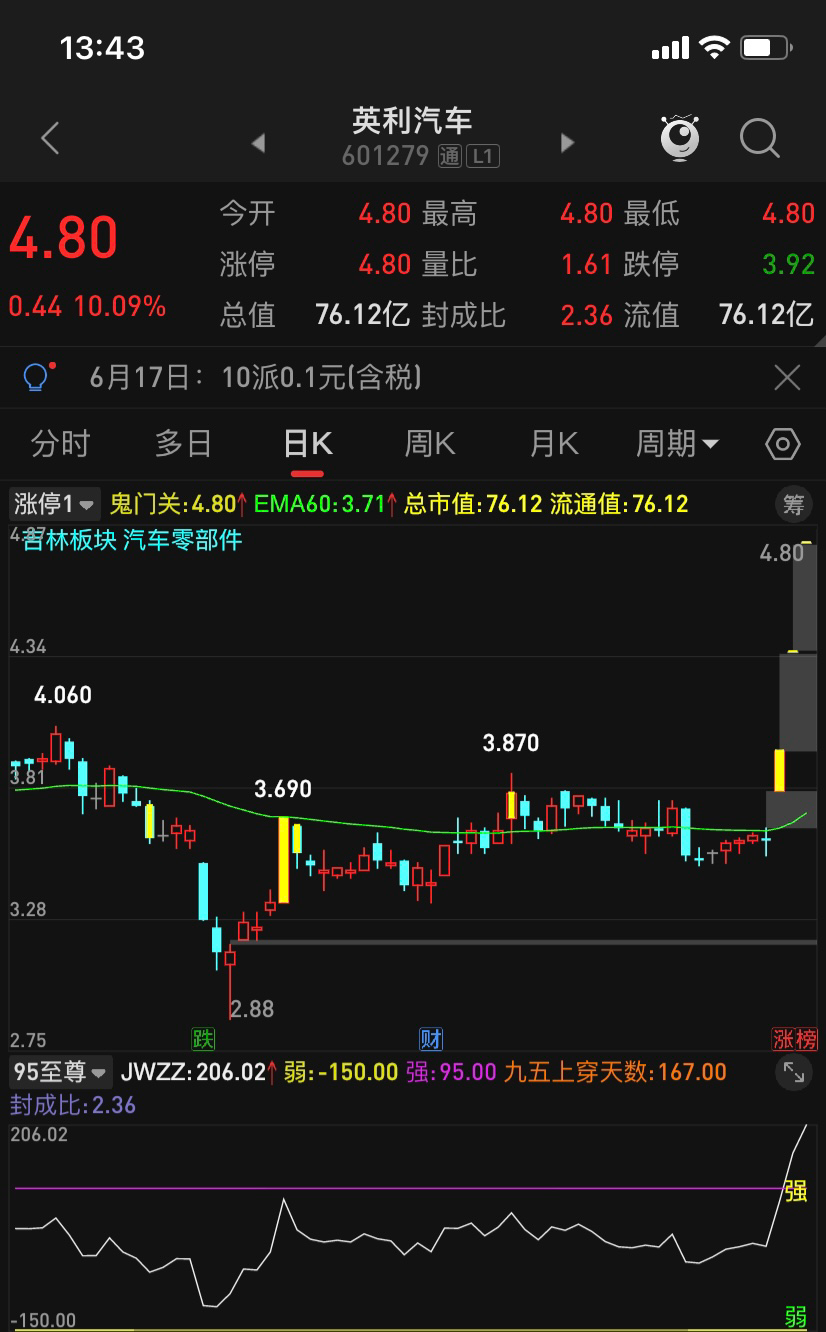Open the robot assistant icon
826x1332 pixels.
[x=680, y=138]
